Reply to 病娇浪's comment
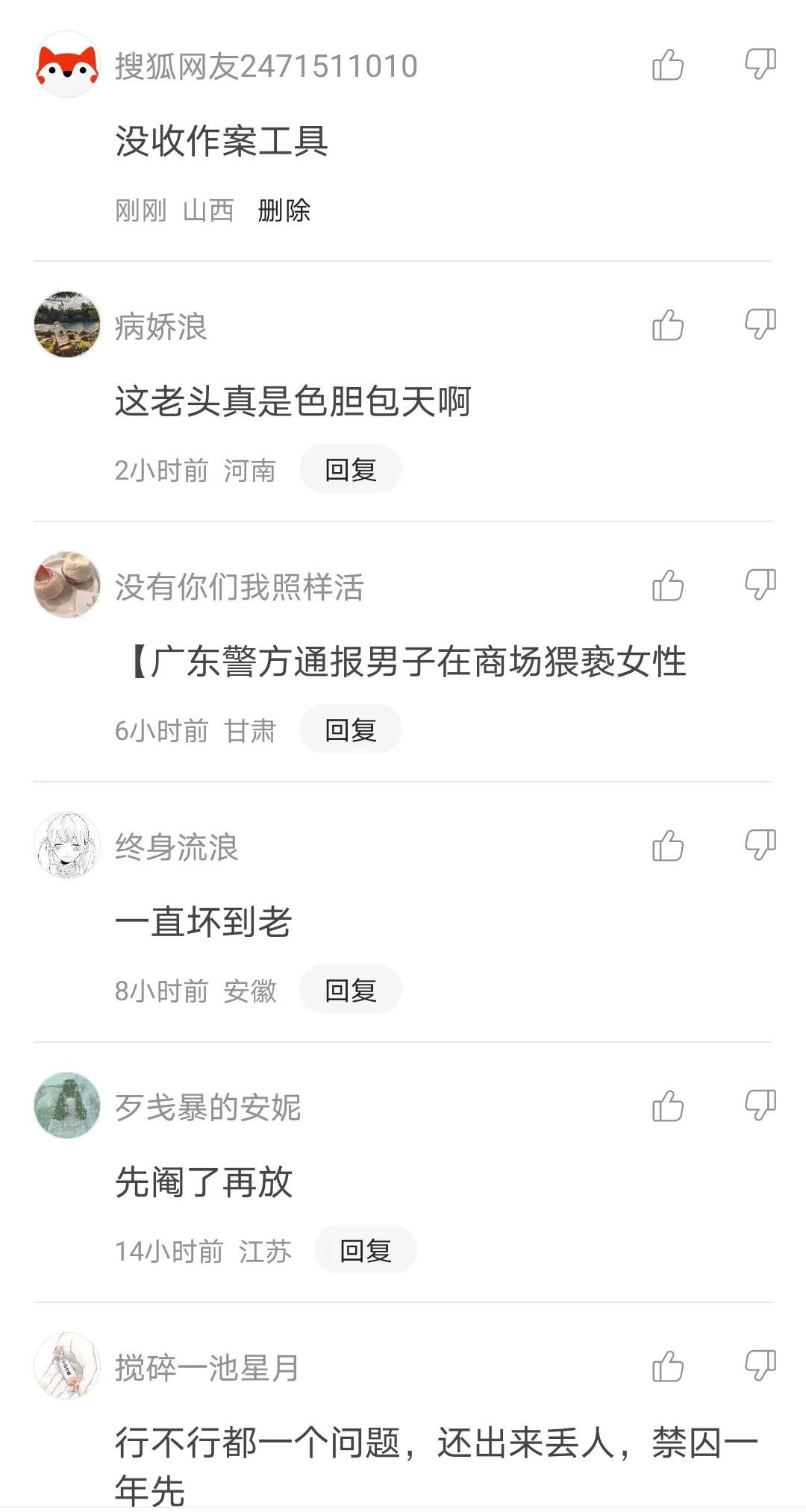This screenshot has height=1512, width=806. (350, 470)
